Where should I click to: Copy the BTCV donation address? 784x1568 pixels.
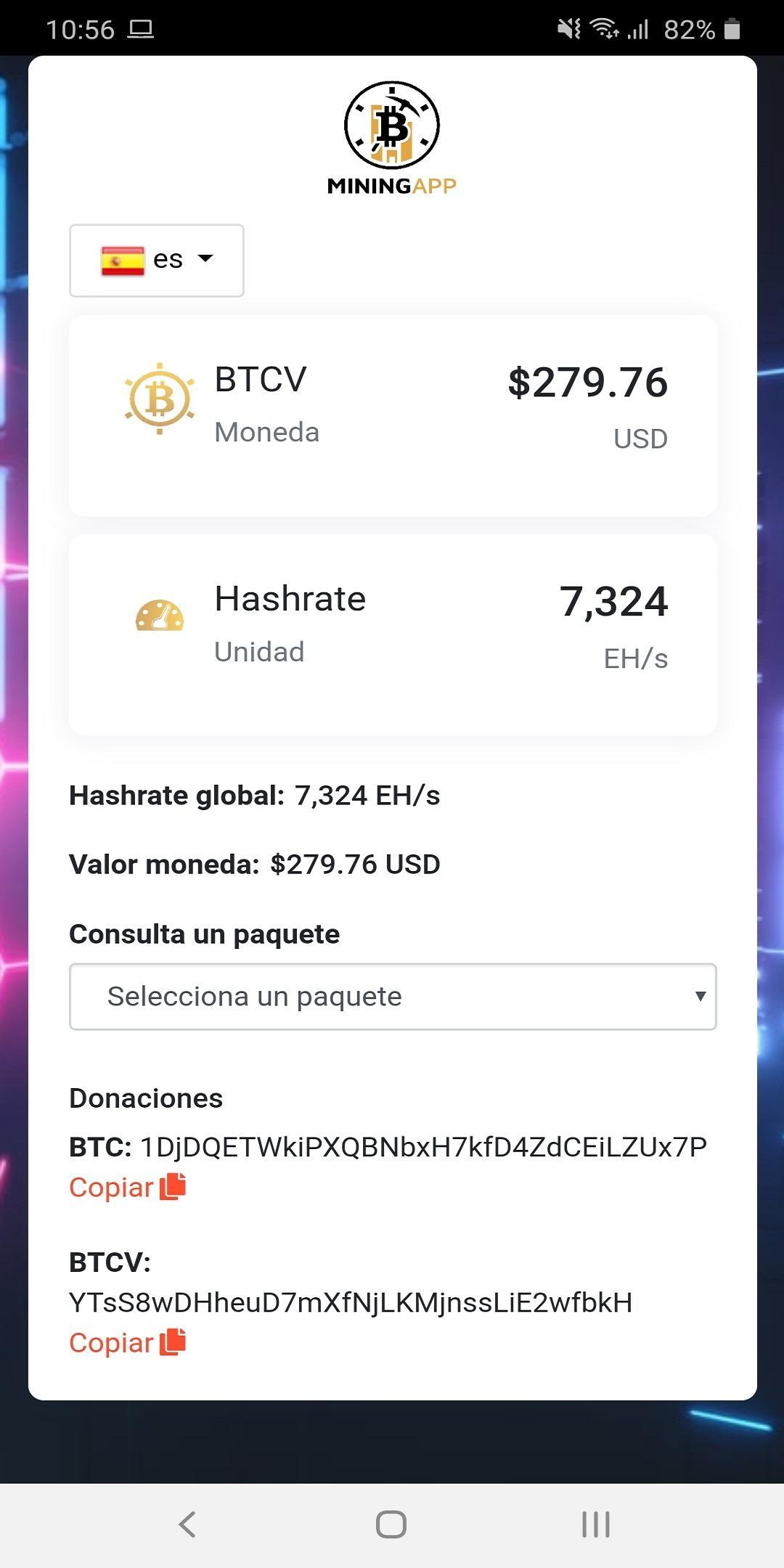[127, 1343]
